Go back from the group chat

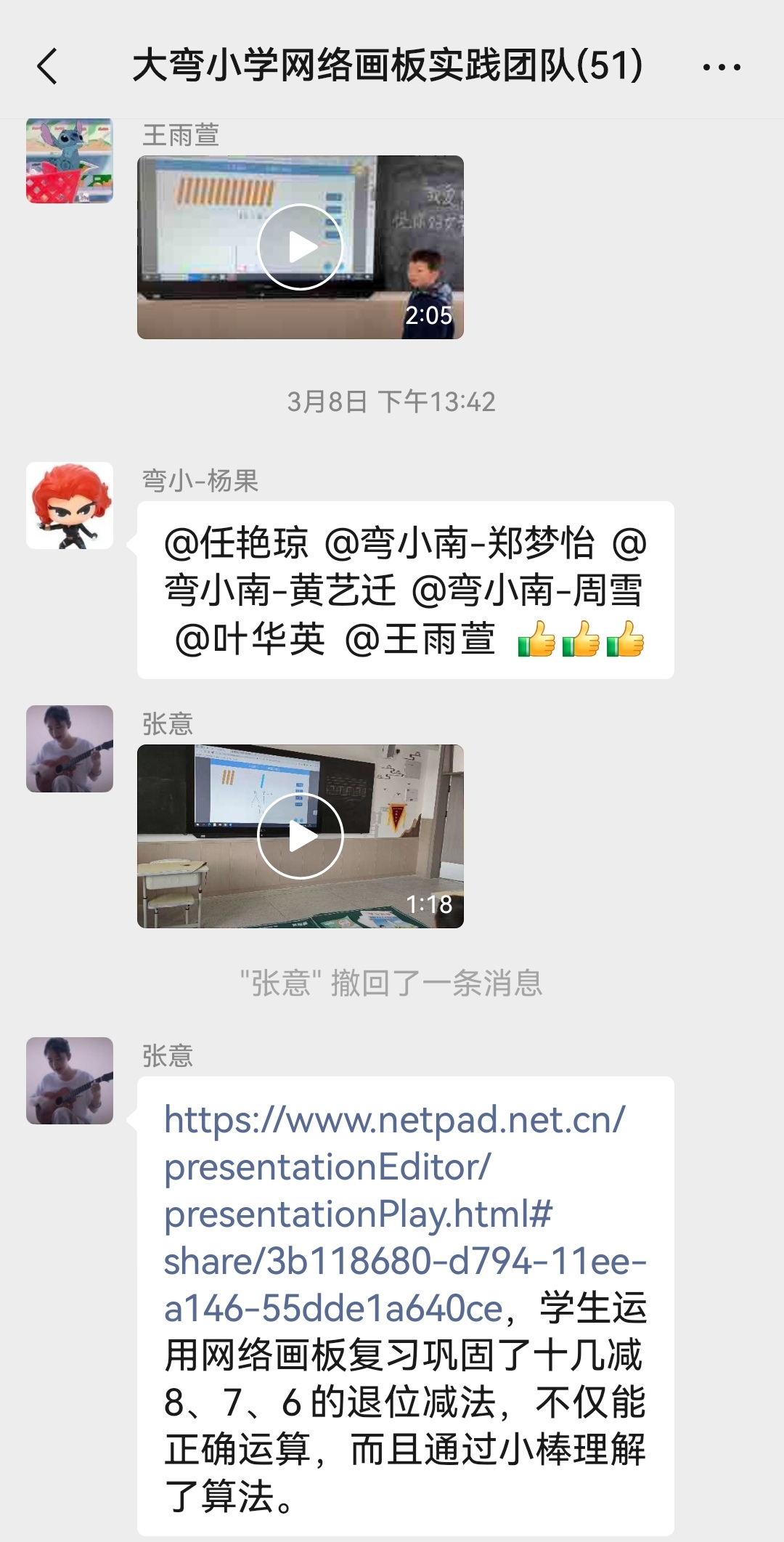[x=47, y=67]
